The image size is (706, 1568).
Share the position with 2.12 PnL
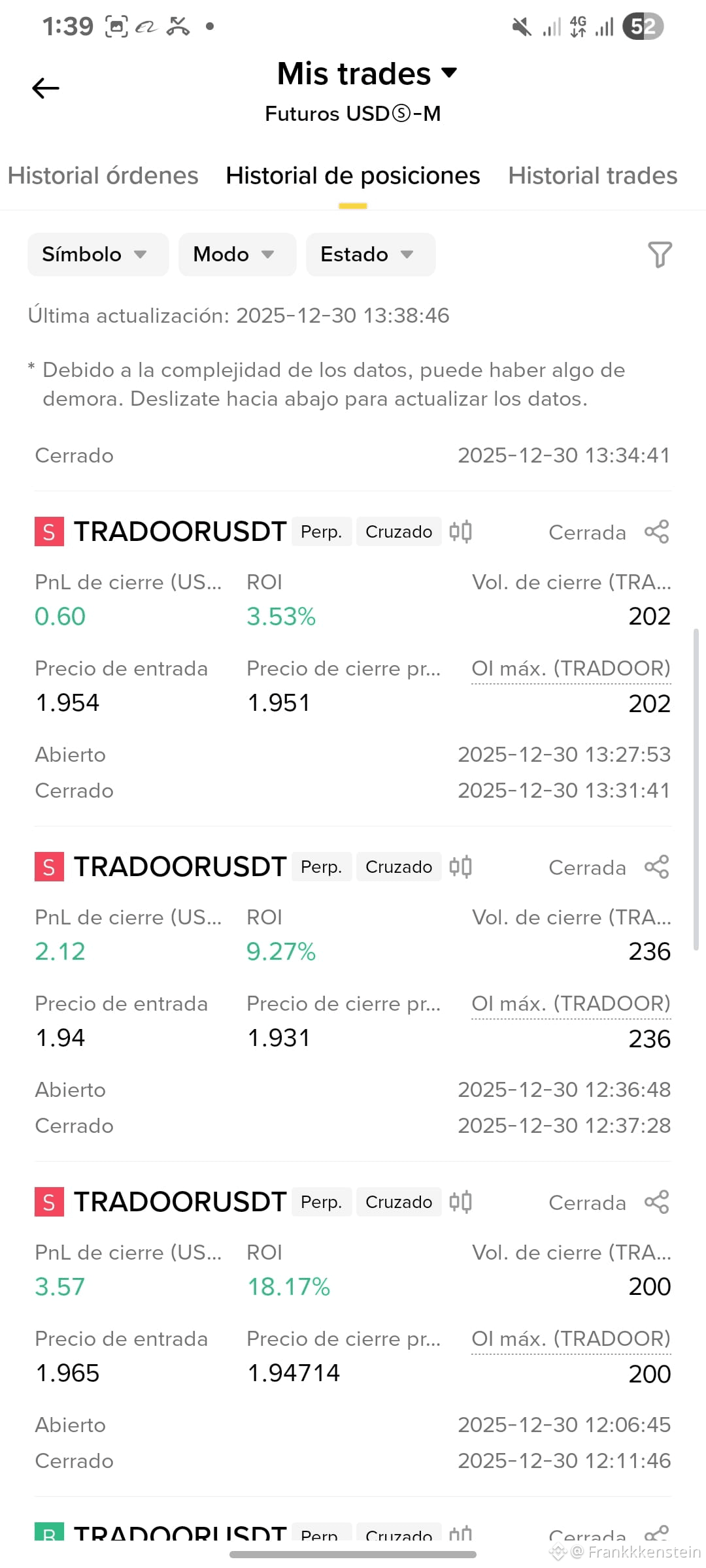click(657, 867)
